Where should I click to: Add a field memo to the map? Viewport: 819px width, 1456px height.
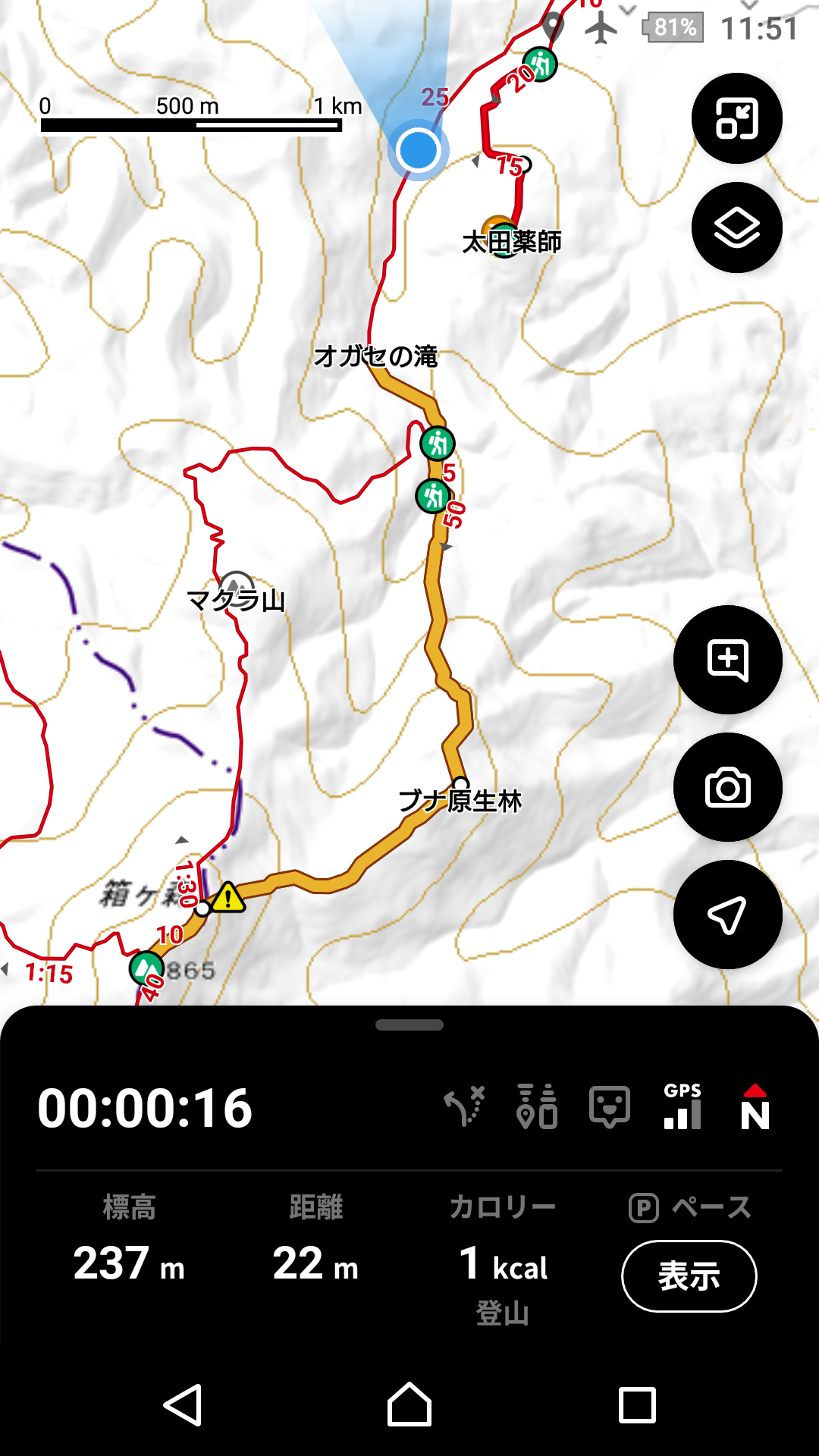pos(727,660)
